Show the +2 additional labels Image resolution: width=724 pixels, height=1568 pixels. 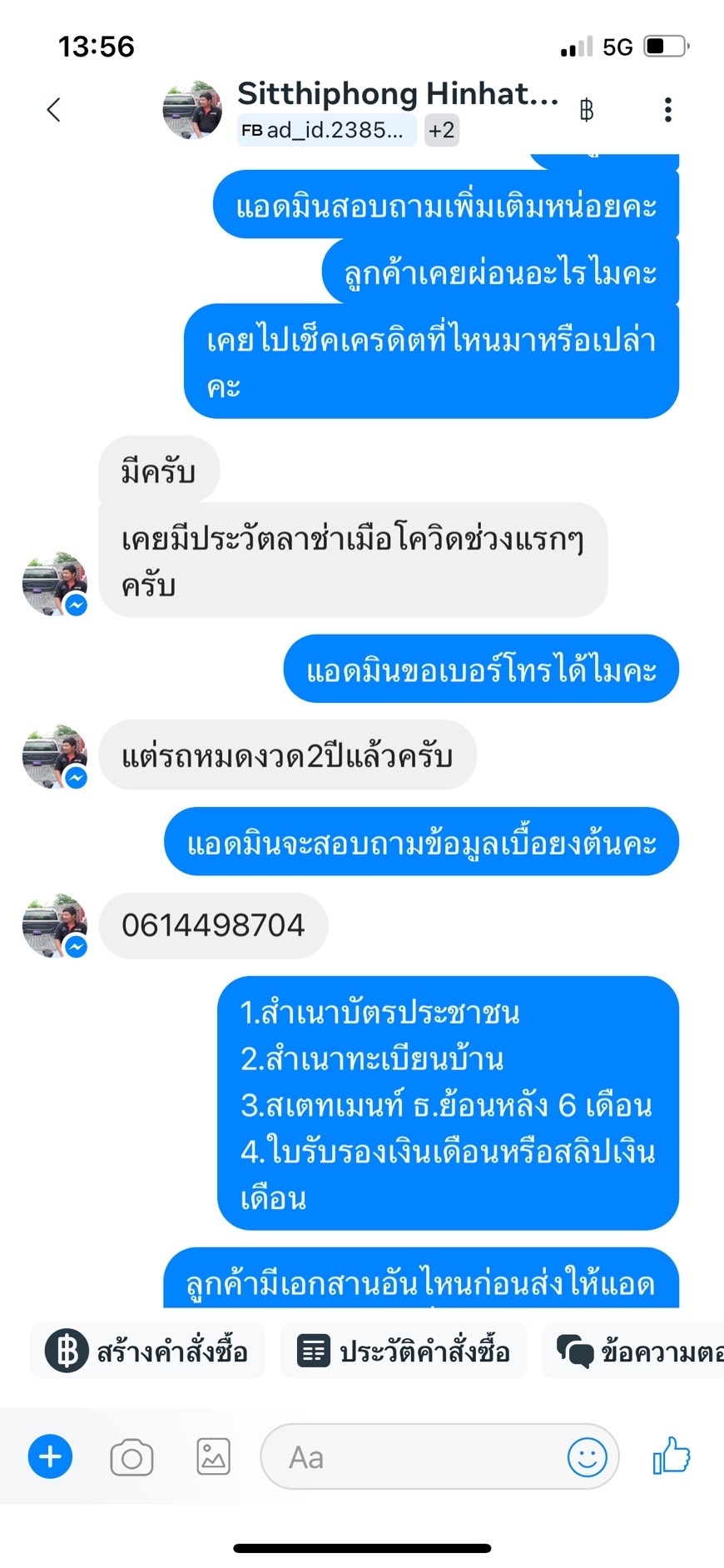point(442,130)
